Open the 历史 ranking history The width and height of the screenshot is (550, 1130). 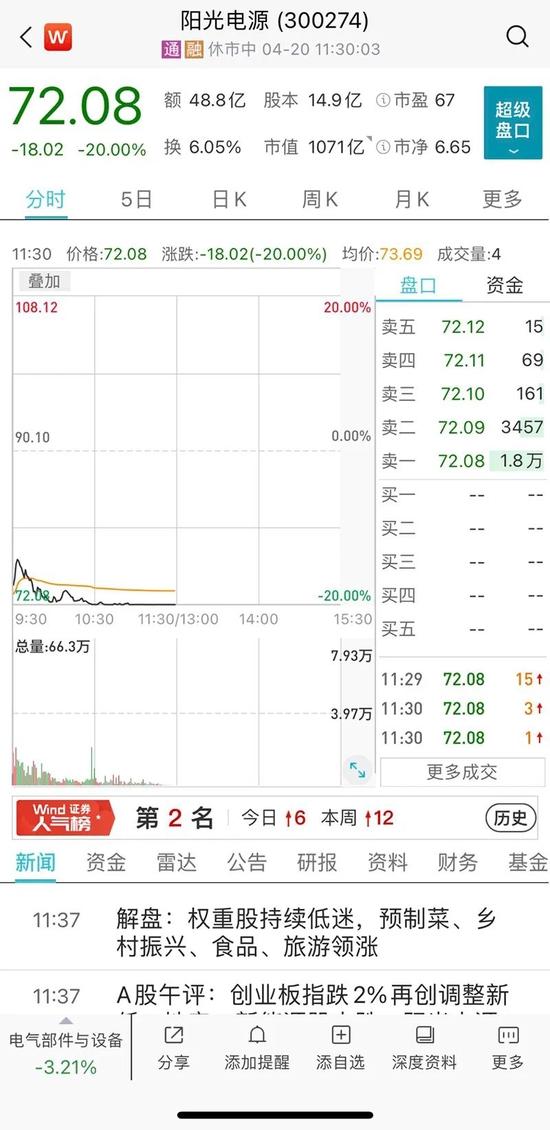click(510, 818)
